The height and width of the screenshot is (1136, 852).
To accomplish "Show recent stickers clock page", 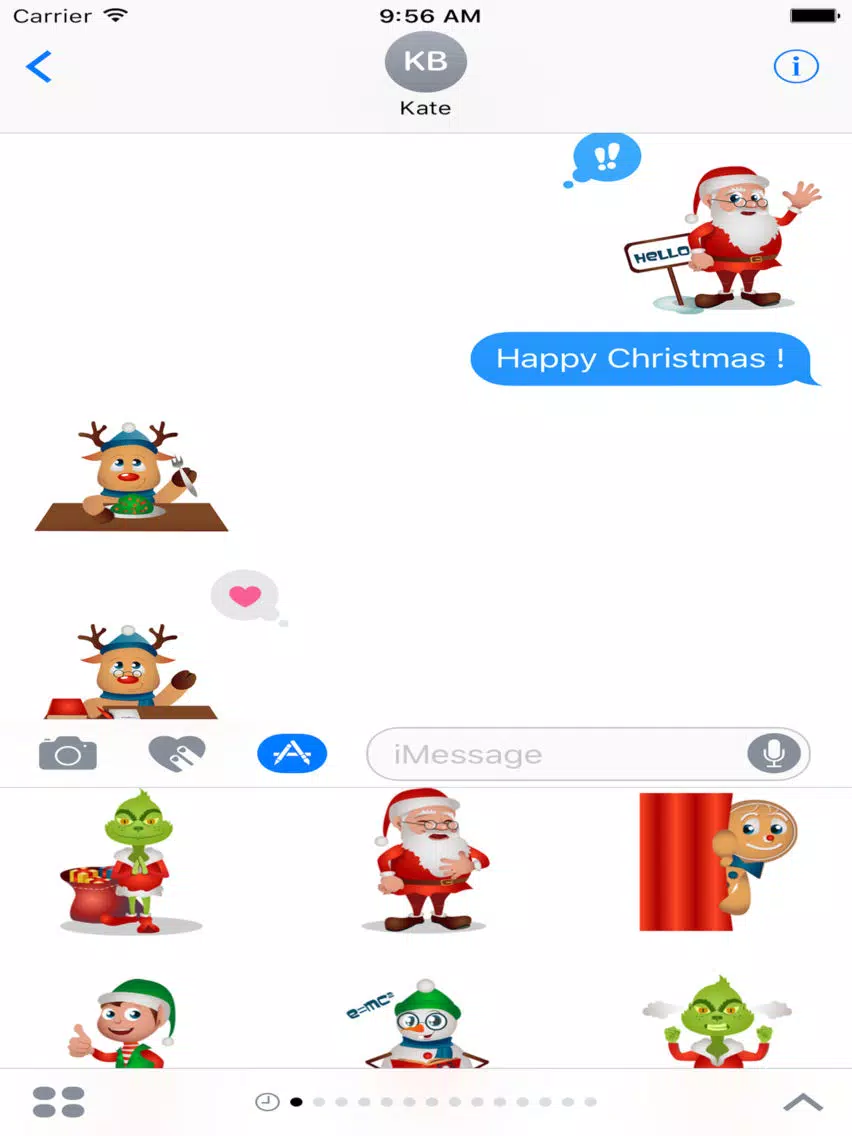I will [x=267, y=1102].
